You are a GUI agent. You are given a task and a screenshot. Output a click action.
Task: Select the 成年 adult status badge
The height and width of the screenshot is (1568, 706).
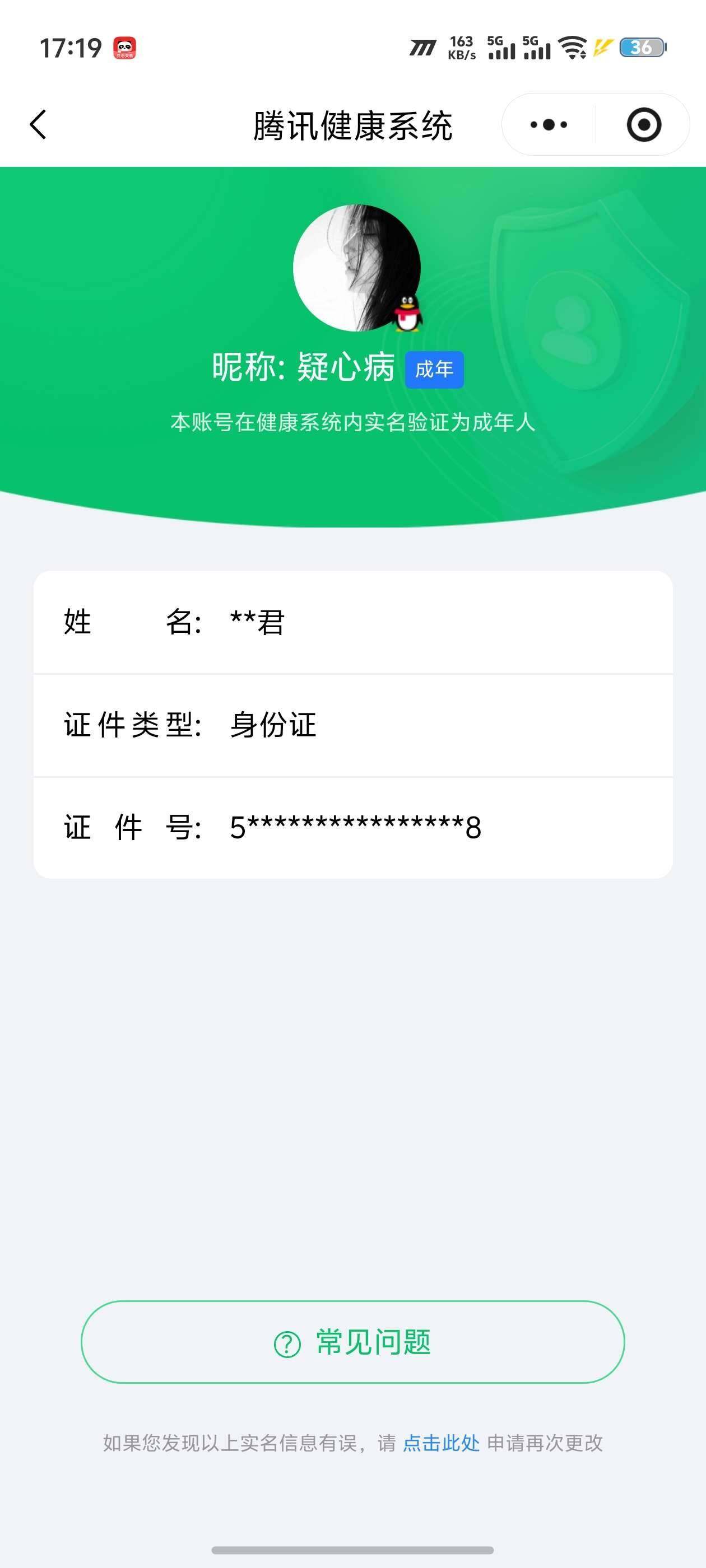(x=434, y=368)
